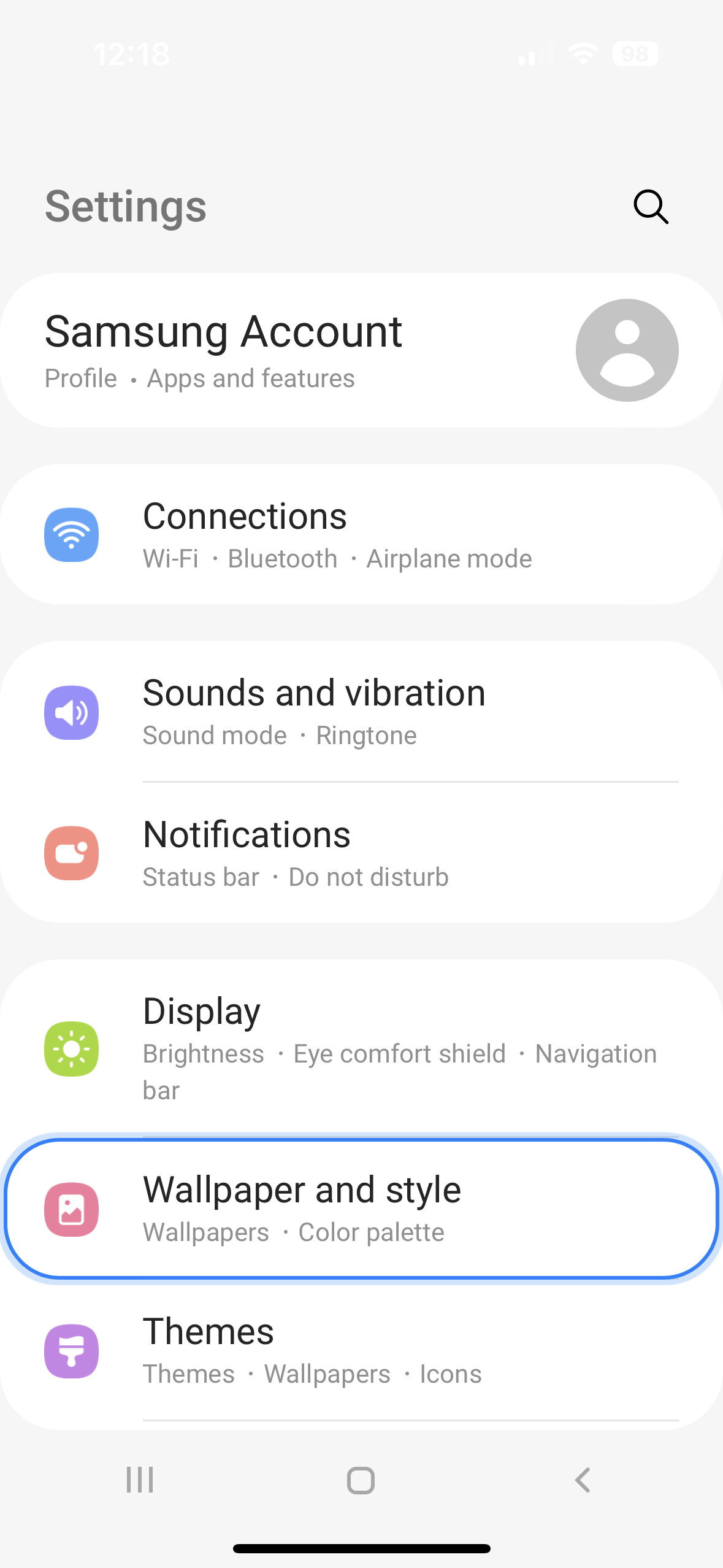The width and height of the screenshot is (723, 1568).
Task: Tap the battery indicator in status bar
Action: coord(634,54)
